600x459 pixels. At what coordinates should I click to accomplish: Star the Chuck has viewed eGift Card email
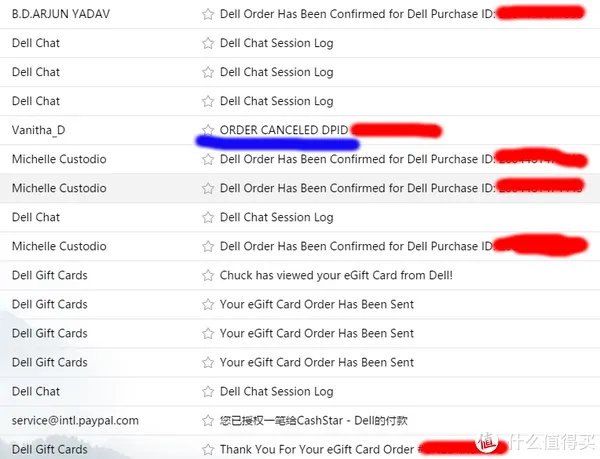pyautogui.click(x=208, y=275)
